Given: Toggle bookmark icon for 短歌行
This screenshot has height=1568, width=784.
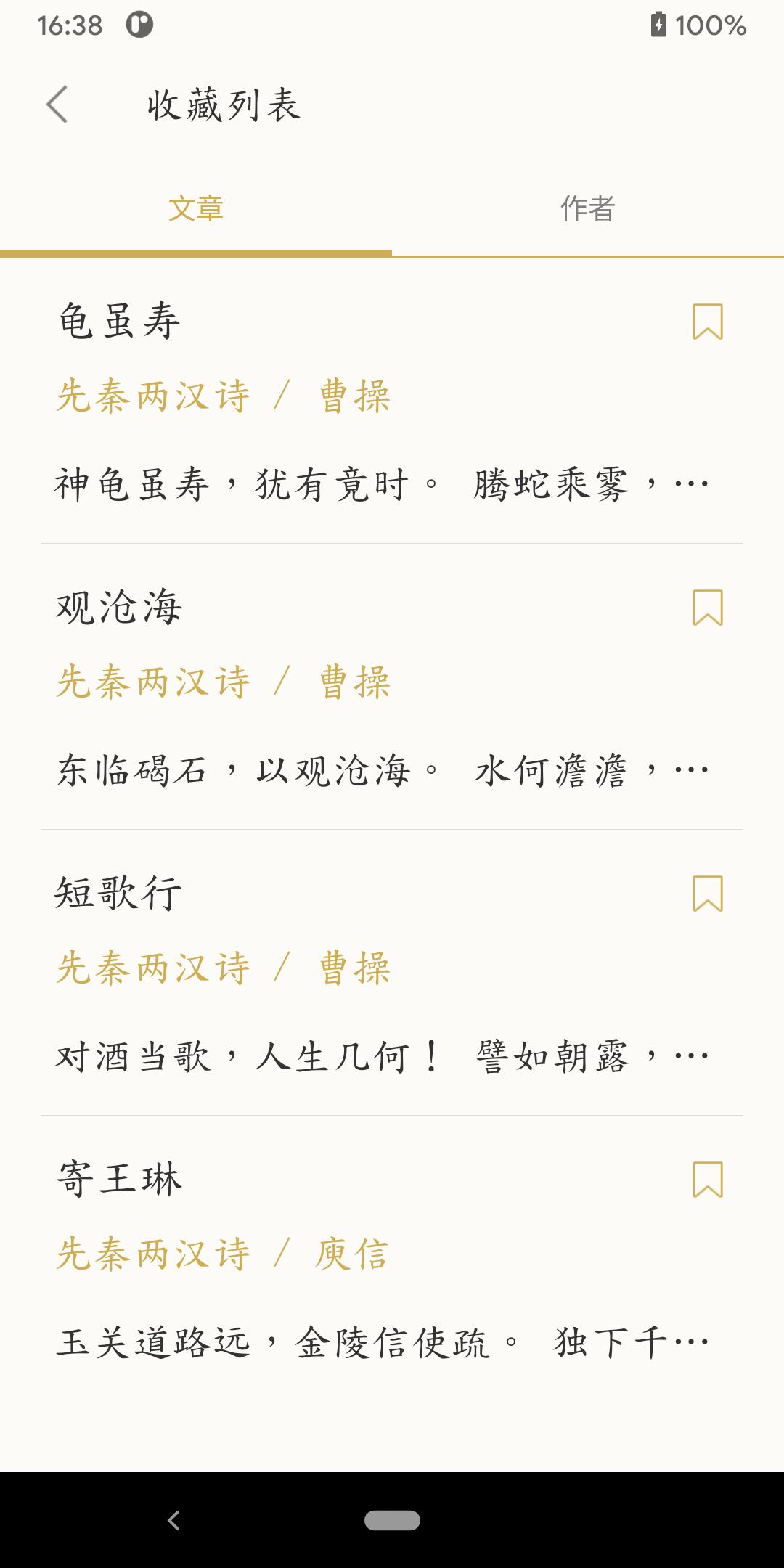Looking at the screenshot, I should pos(708,894).
